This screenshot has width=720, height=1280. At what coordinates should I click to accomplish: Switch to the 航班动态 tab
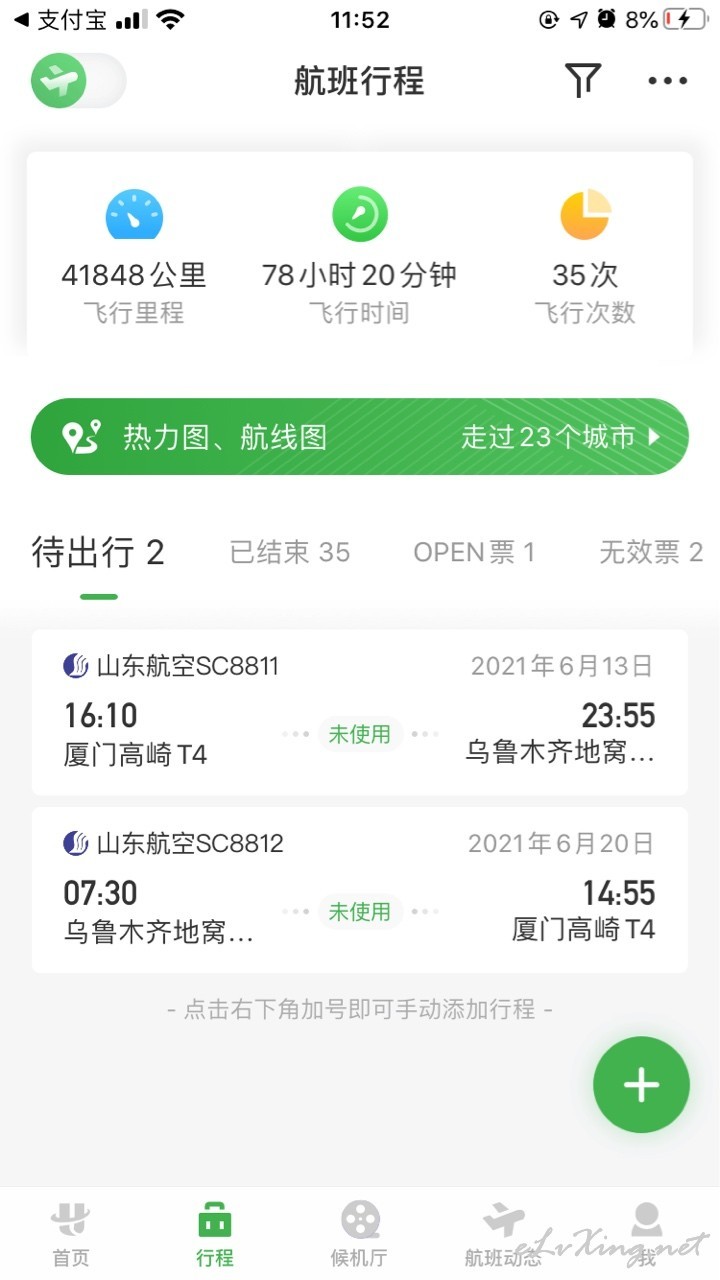503,1233
